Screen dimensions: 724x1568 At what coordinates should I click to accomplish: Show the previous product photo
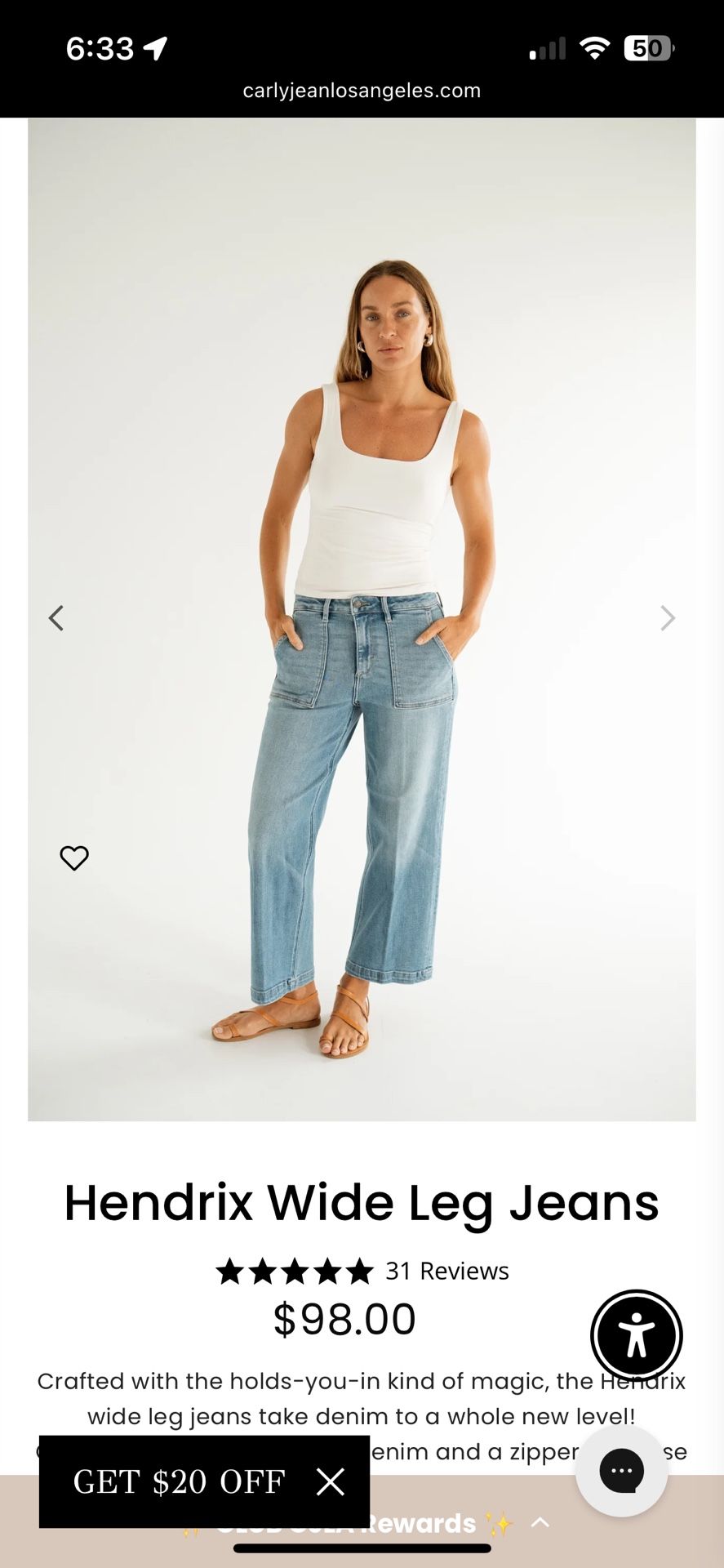pyautogui.click(x=56, y=618)
